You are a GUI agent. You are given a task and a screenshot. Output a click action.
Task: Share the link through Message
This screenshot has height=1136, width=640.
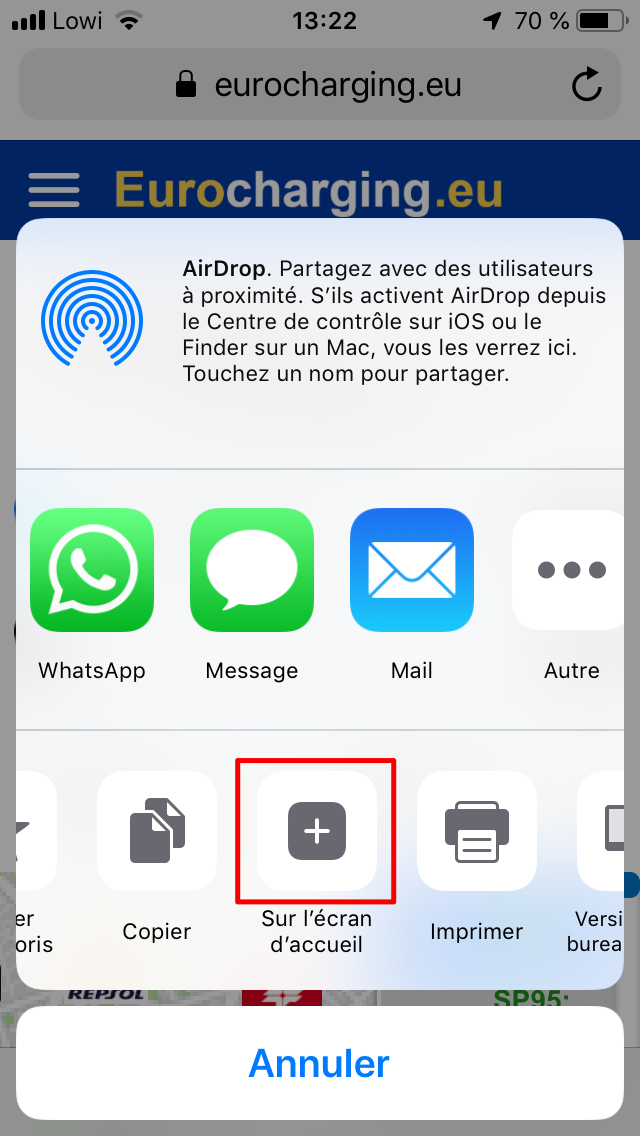tap(252, 570)
